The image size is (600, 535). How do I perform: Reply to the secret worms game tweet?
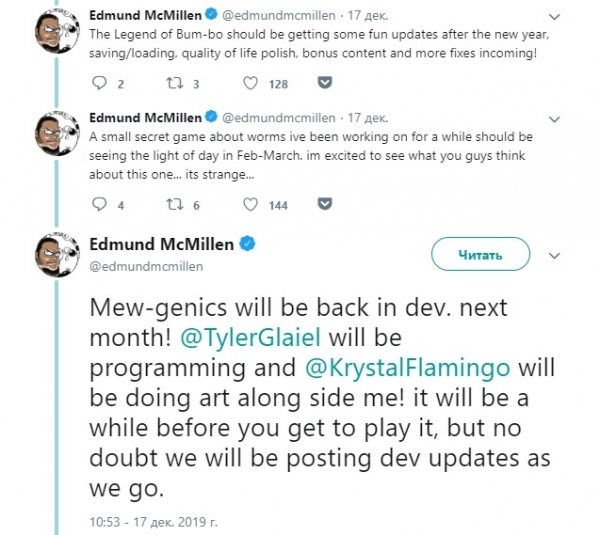[97, 204]
